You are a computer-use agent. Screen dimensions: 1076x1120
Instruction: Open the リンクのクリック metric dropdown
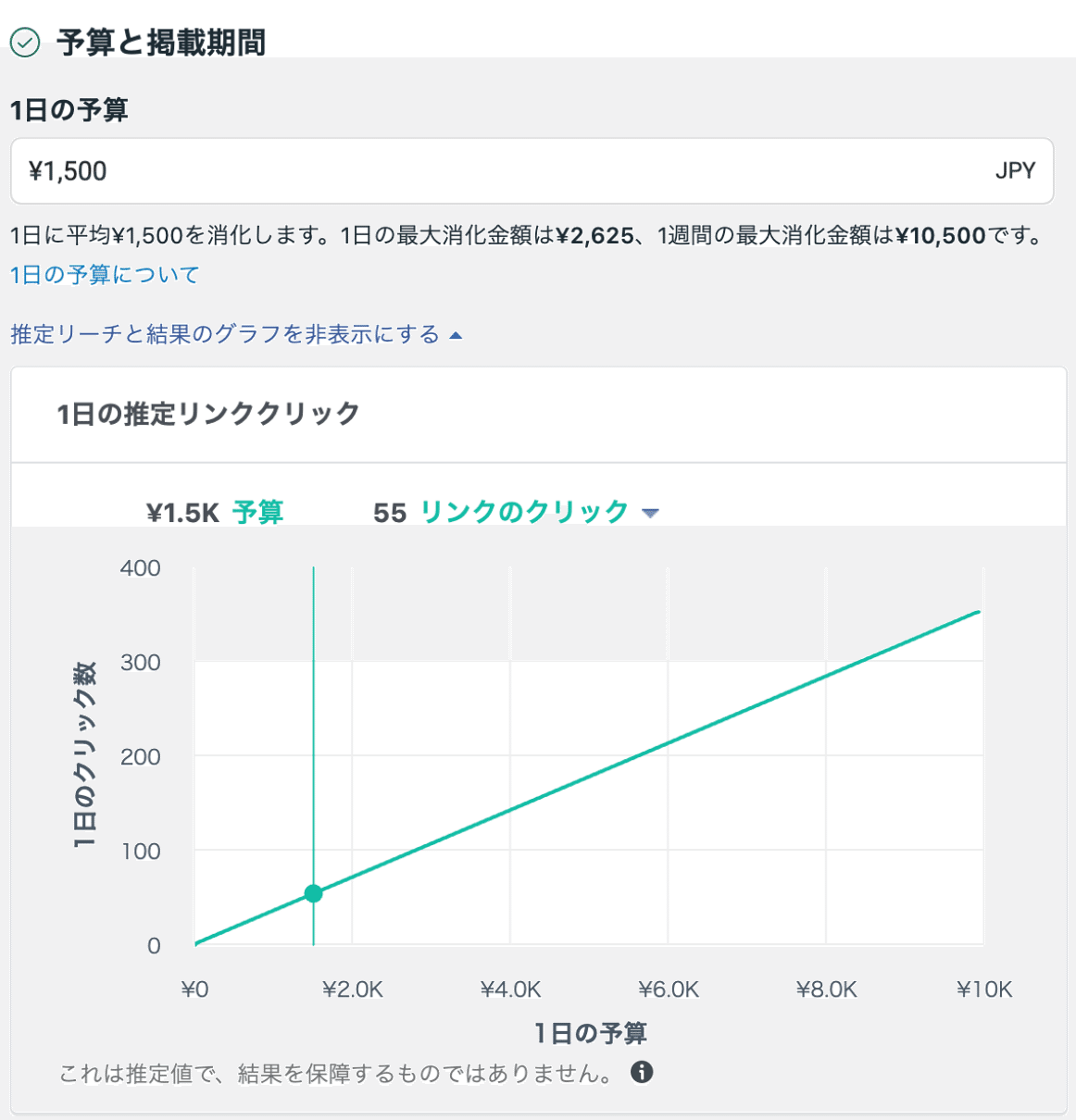[538, 512]
